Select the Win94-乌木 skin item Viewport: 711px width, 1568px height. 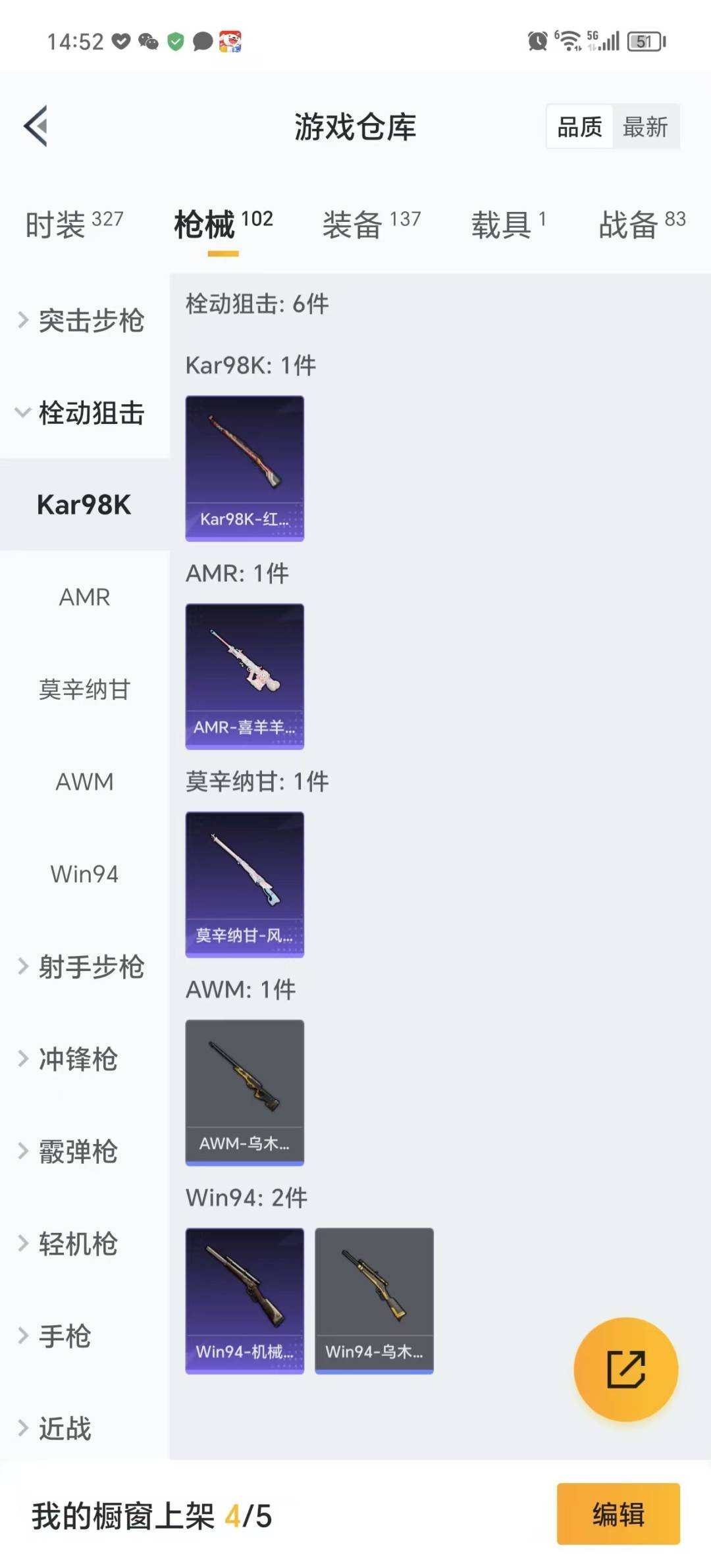373,1300
